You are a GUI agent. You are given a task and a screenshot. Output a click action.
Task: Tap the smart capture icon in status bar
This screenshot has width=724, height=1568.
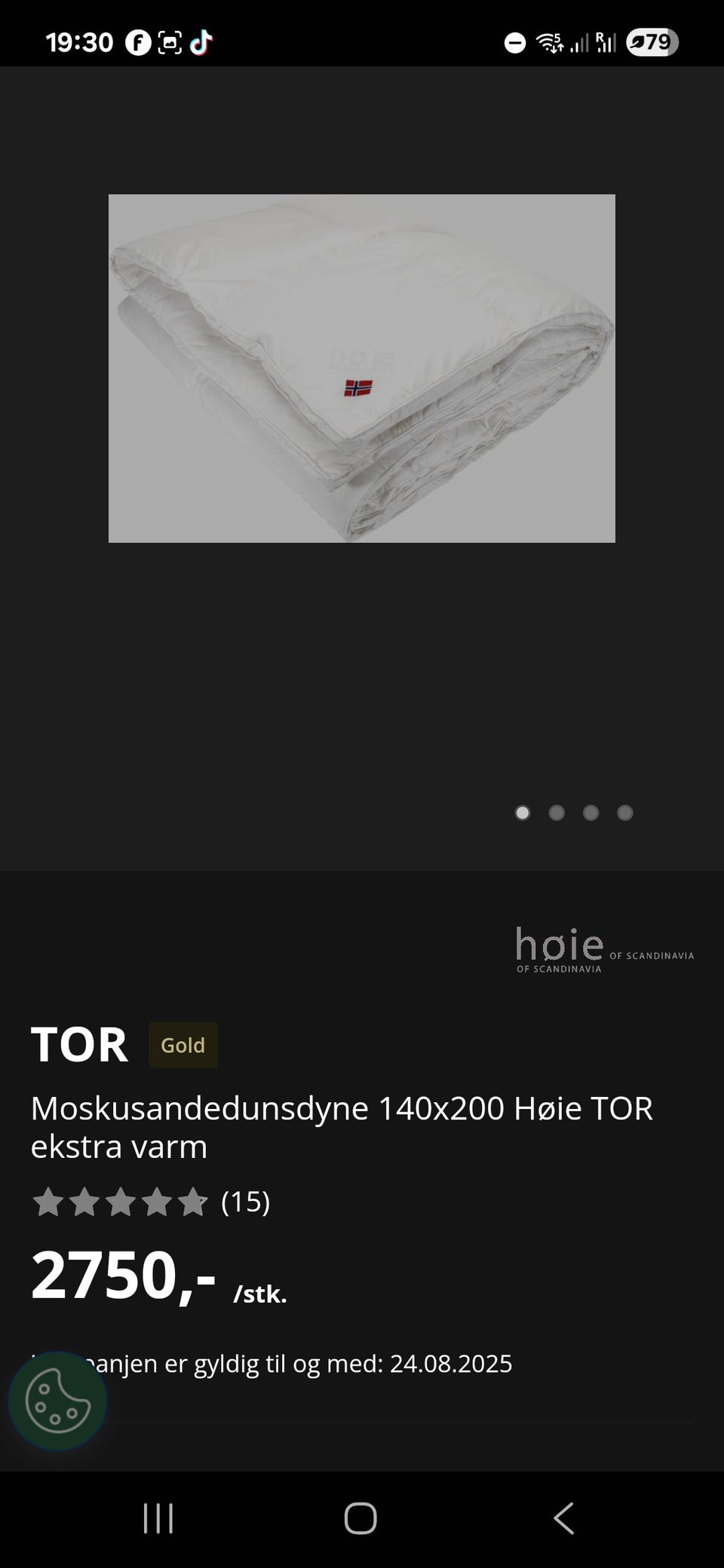pos(170,41)
